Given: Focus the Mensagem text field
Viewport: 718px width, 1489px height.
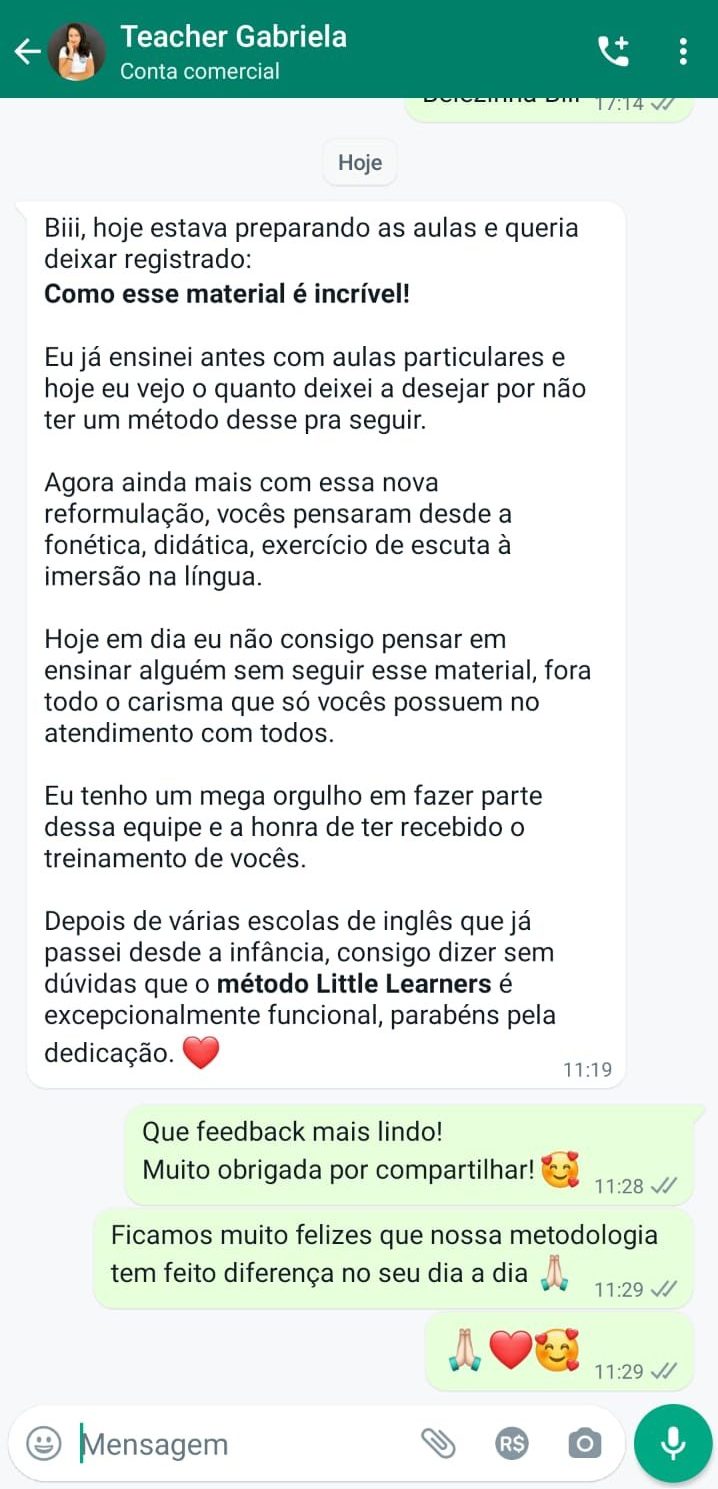Looking at the screenshot, I should click(x=240, y=1444).
